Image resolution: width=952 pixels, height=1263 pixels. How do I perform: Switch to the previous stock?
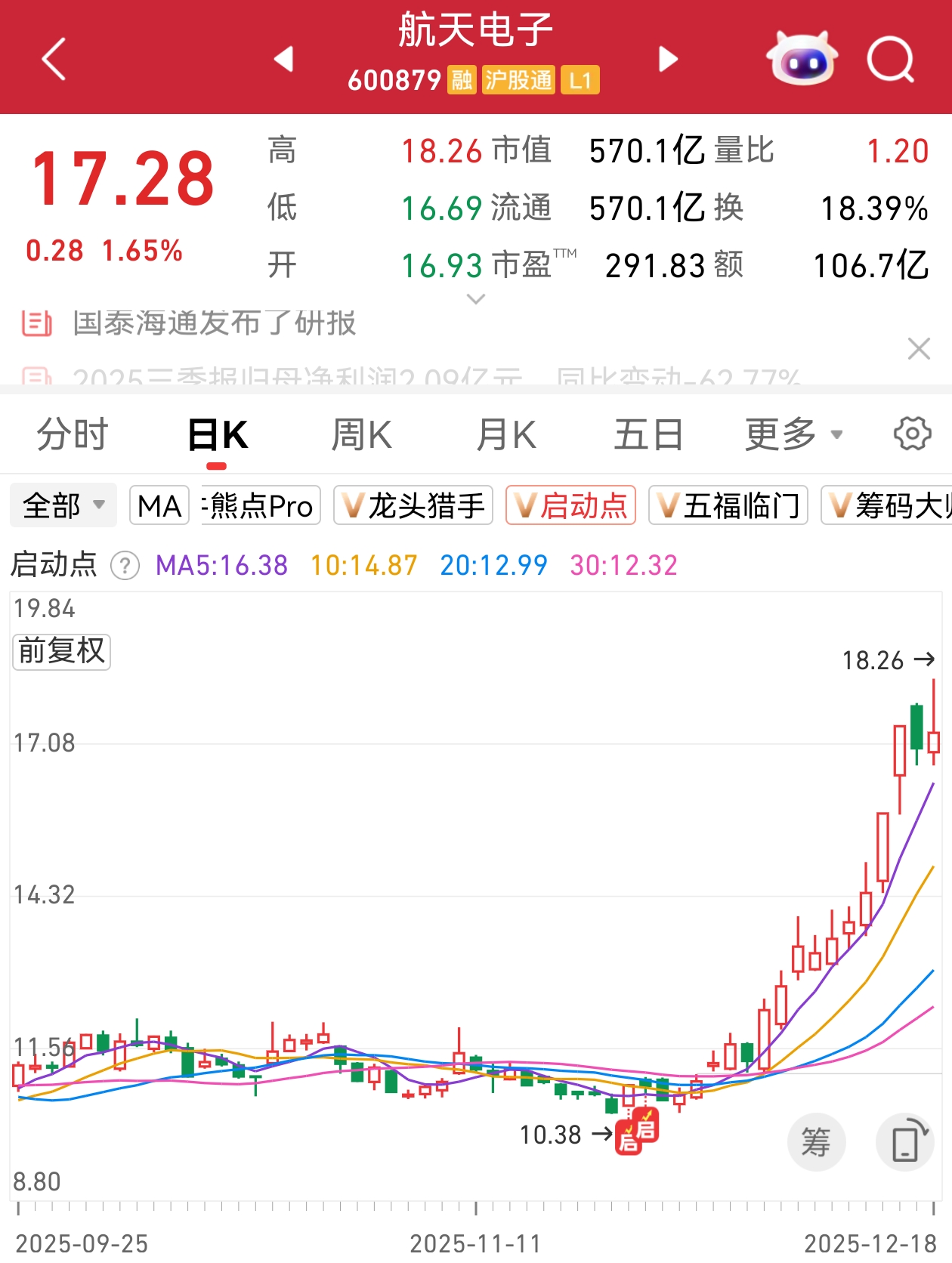(284, 59)
